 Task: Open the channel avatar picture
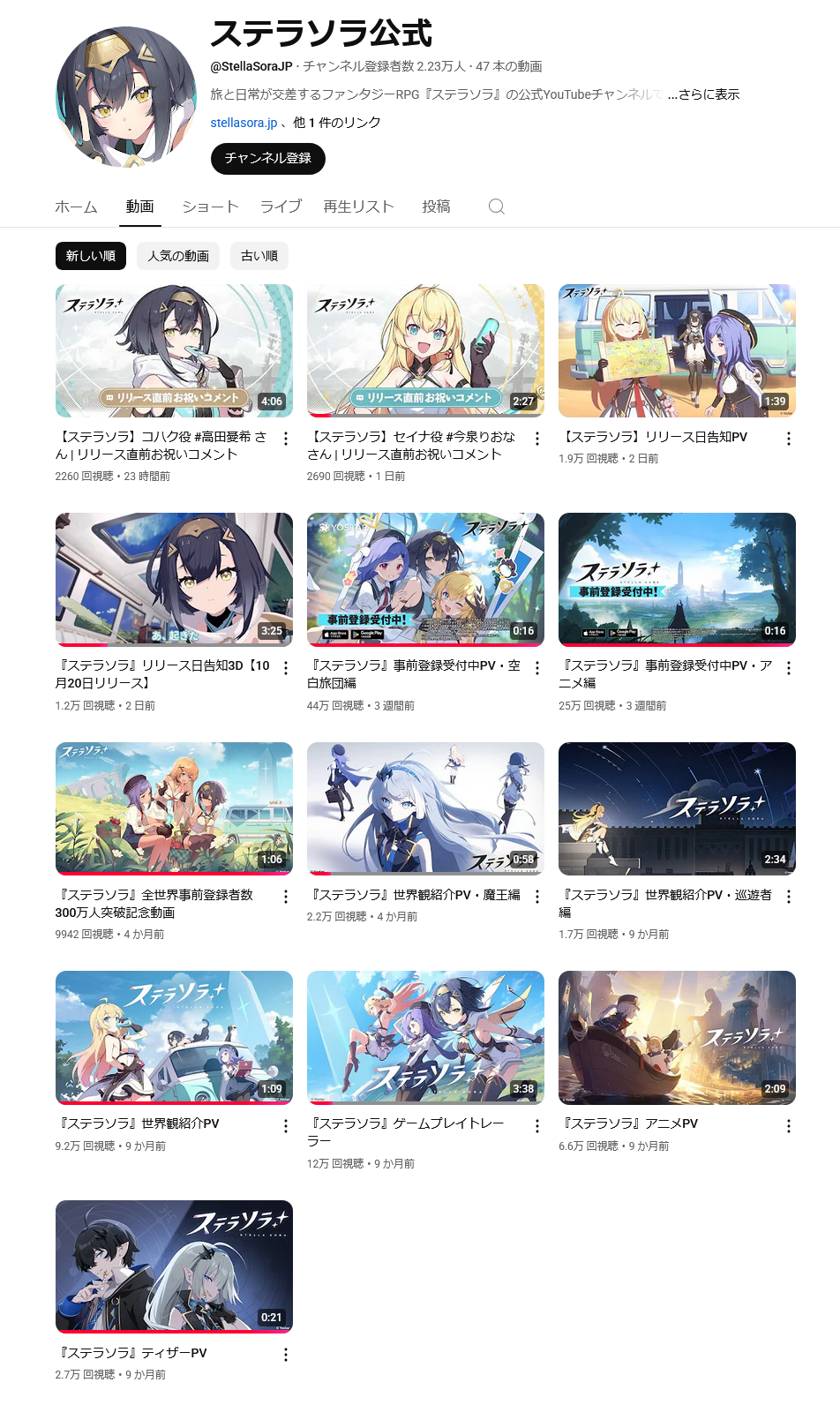(x=126, y=96)
